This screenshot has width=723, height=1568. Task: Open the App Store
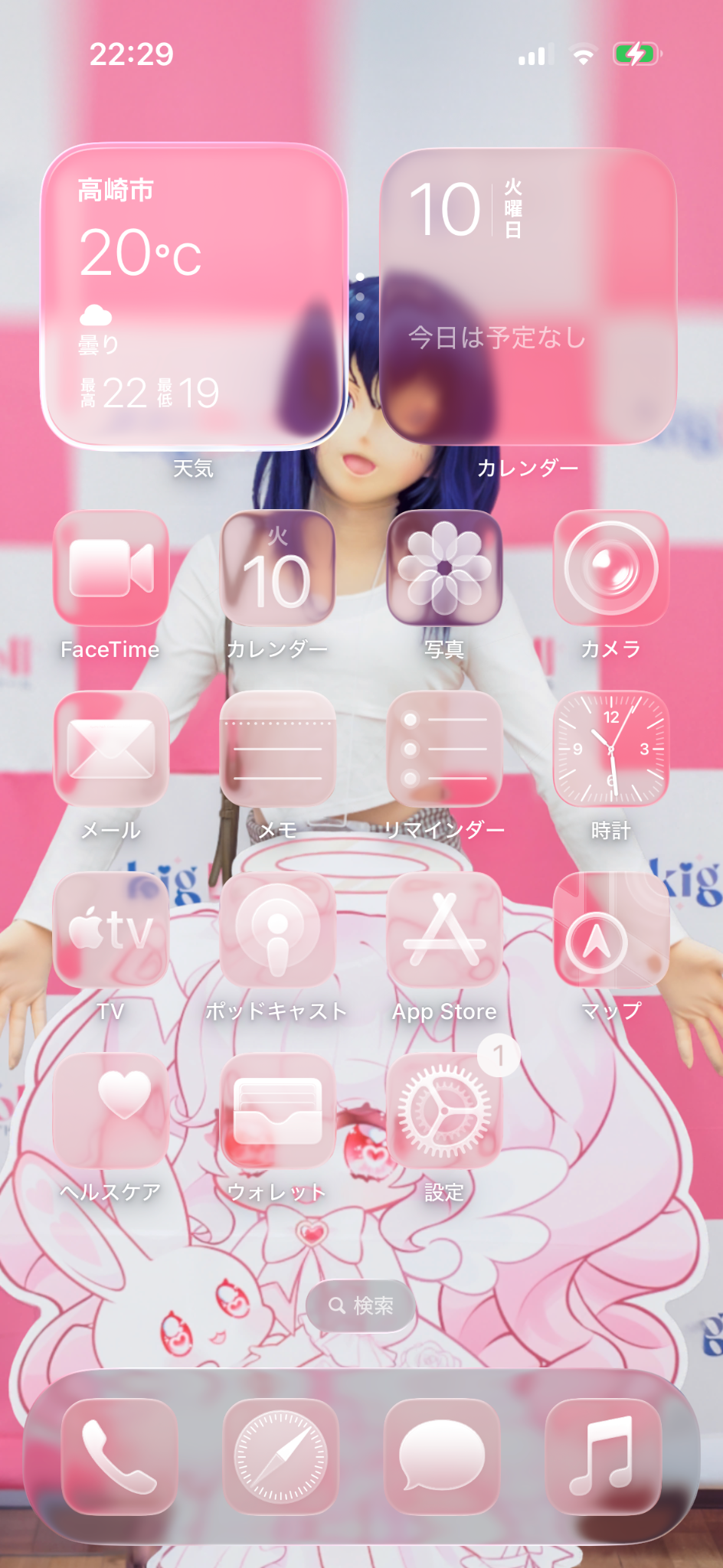(x=444, y=929)
